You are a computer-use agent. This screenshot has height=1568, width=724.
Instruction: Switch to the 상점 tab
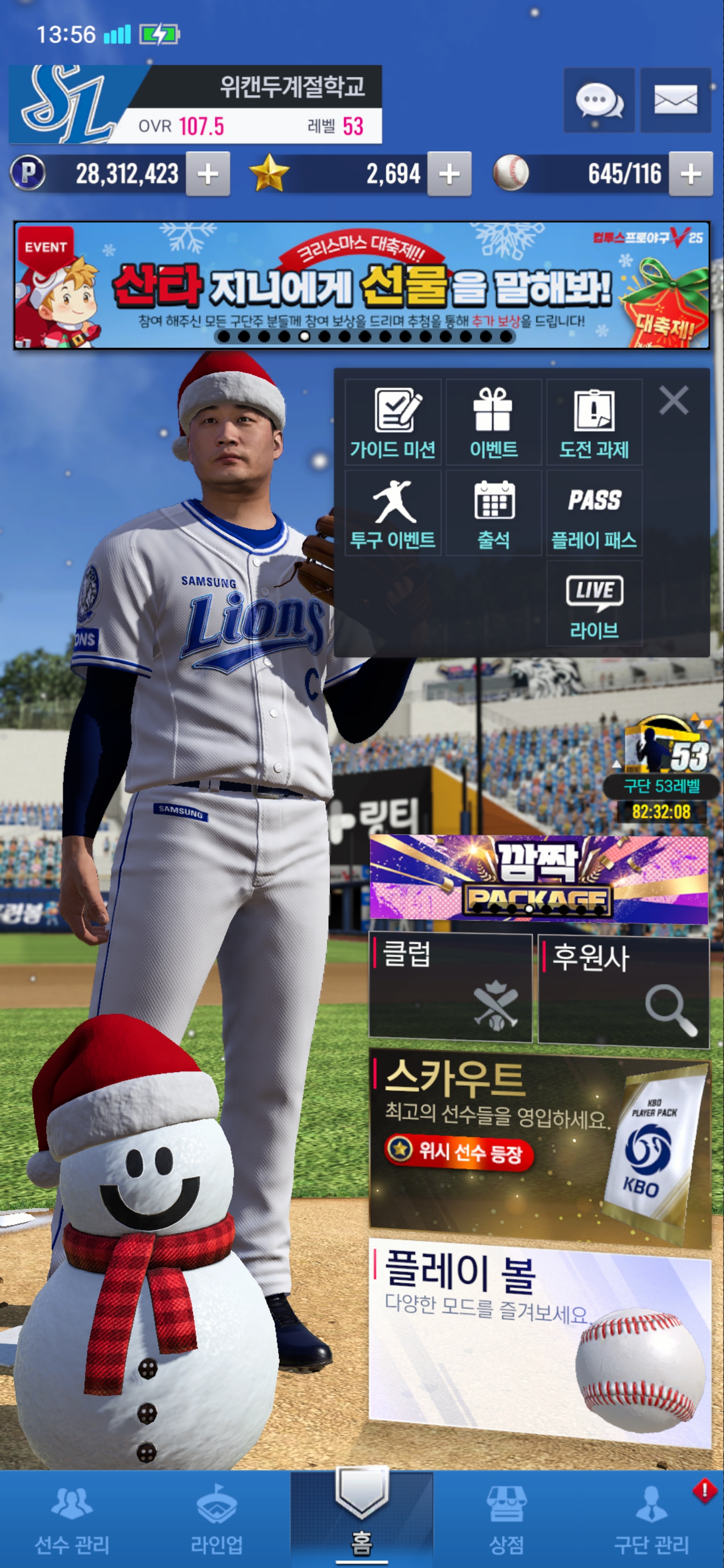tap(506, 1519)
